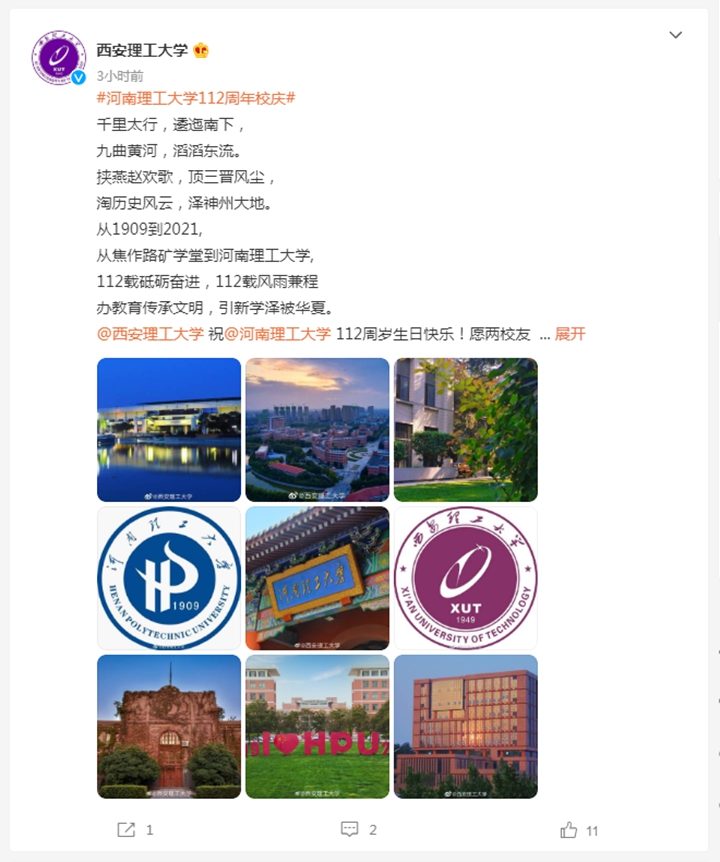View the traditional gate plaque photo
720x862 pixels.
pos(317,578)
